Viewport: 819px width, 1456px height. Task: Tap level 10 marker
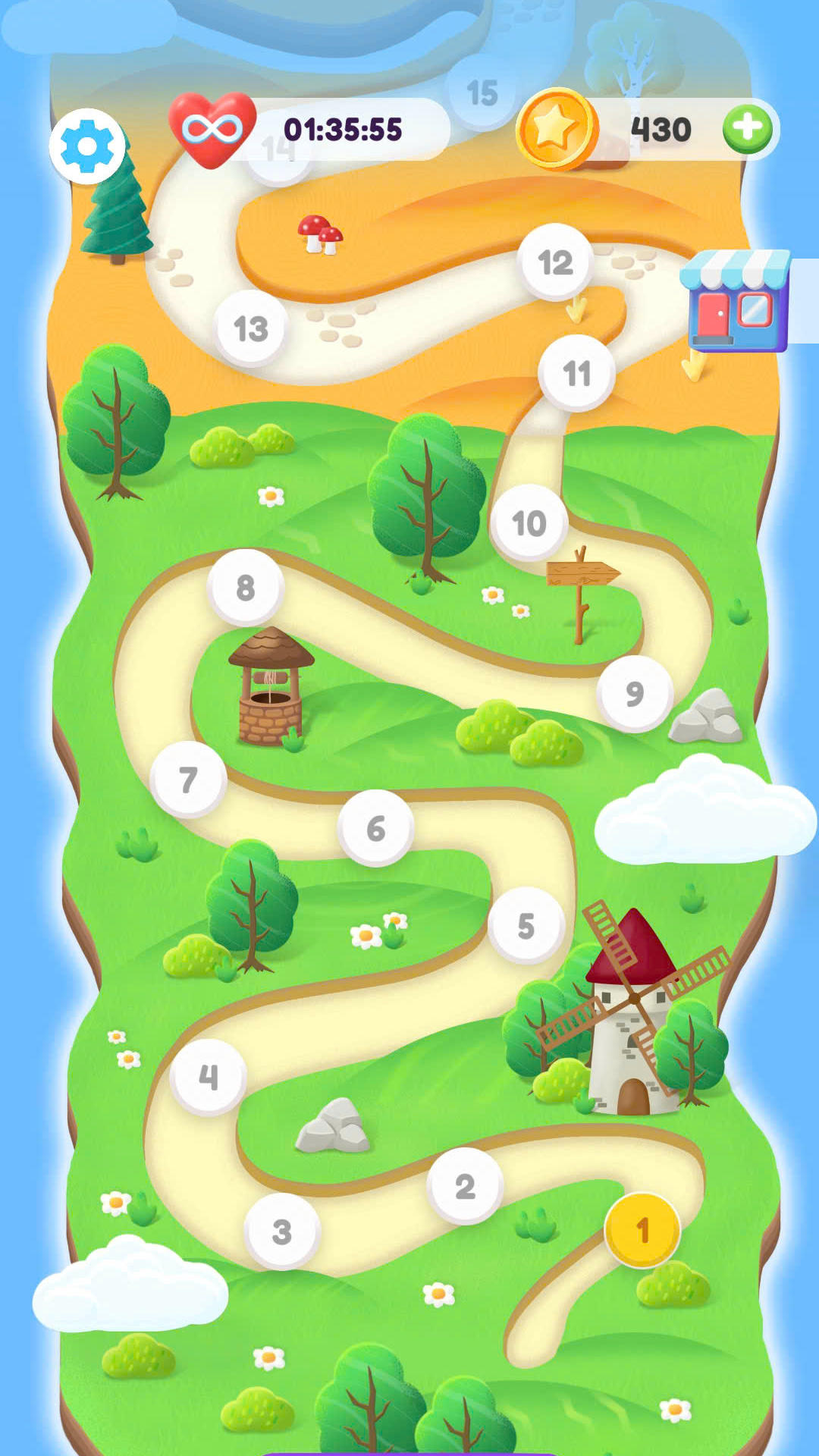pyautogui.click(x=529, y=522)
